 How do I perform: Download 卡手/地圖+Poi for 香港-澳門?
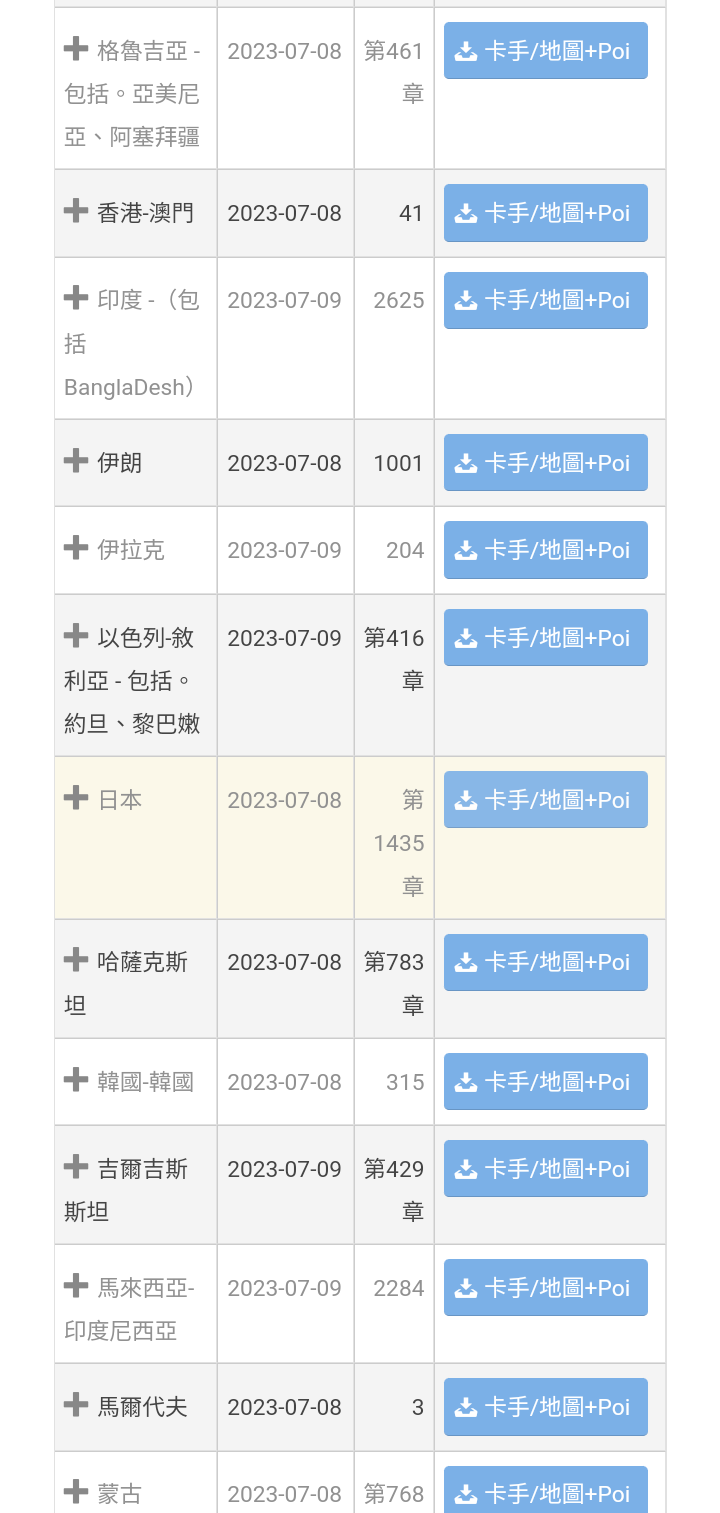tap(545, 213)
